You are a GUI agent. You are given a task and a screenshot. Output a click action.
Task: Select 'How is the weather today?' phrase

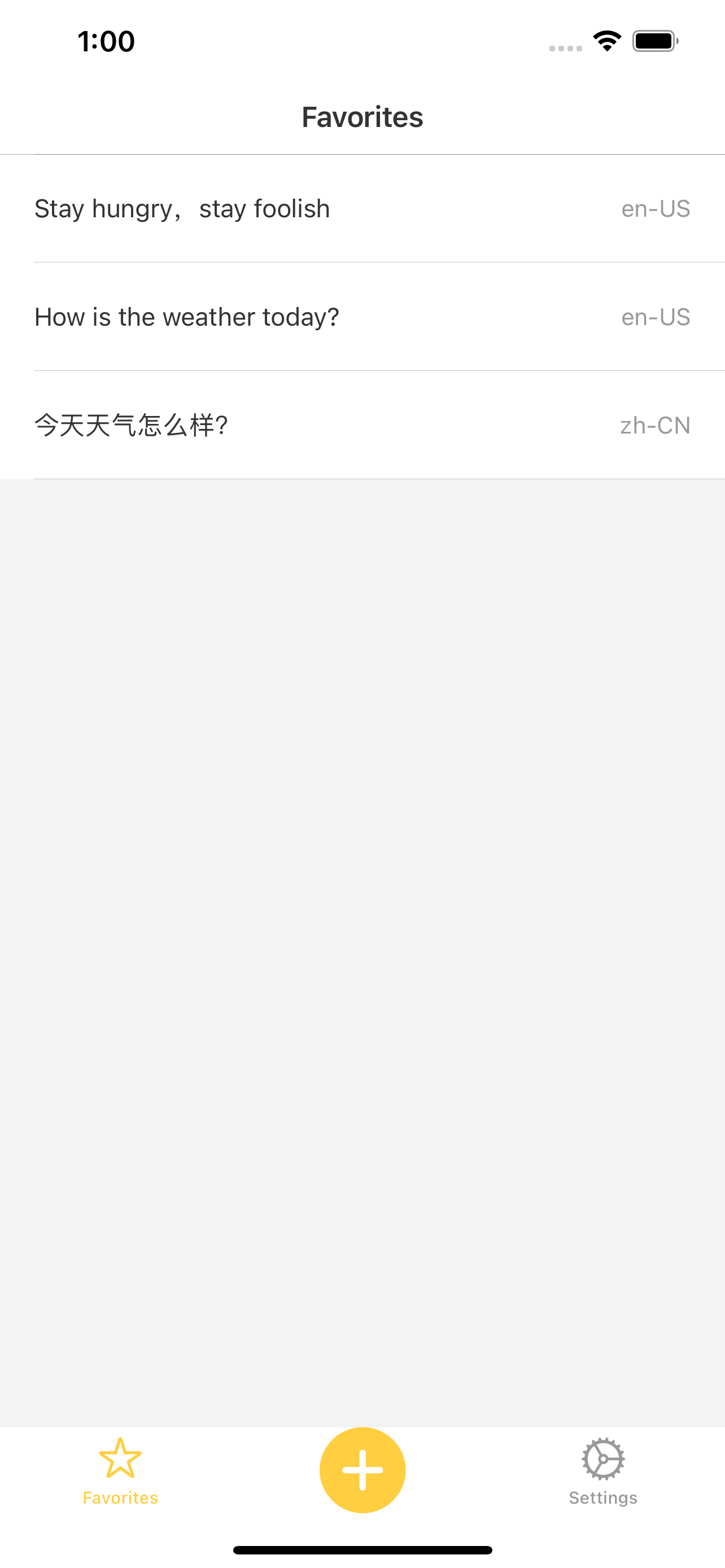tap(187, 317)
